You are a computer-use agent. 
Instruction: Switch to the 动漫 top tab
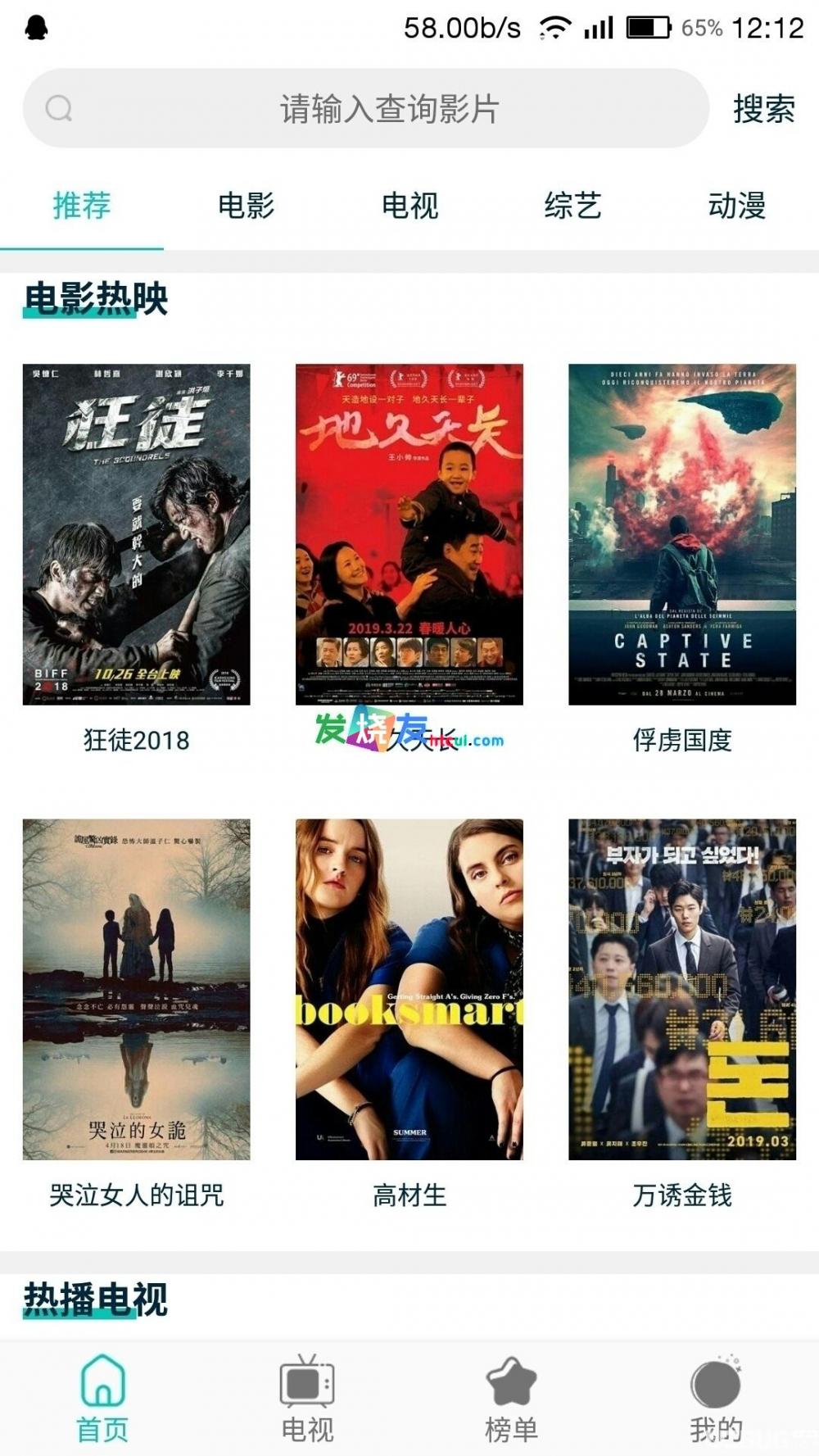coord(737,206)
